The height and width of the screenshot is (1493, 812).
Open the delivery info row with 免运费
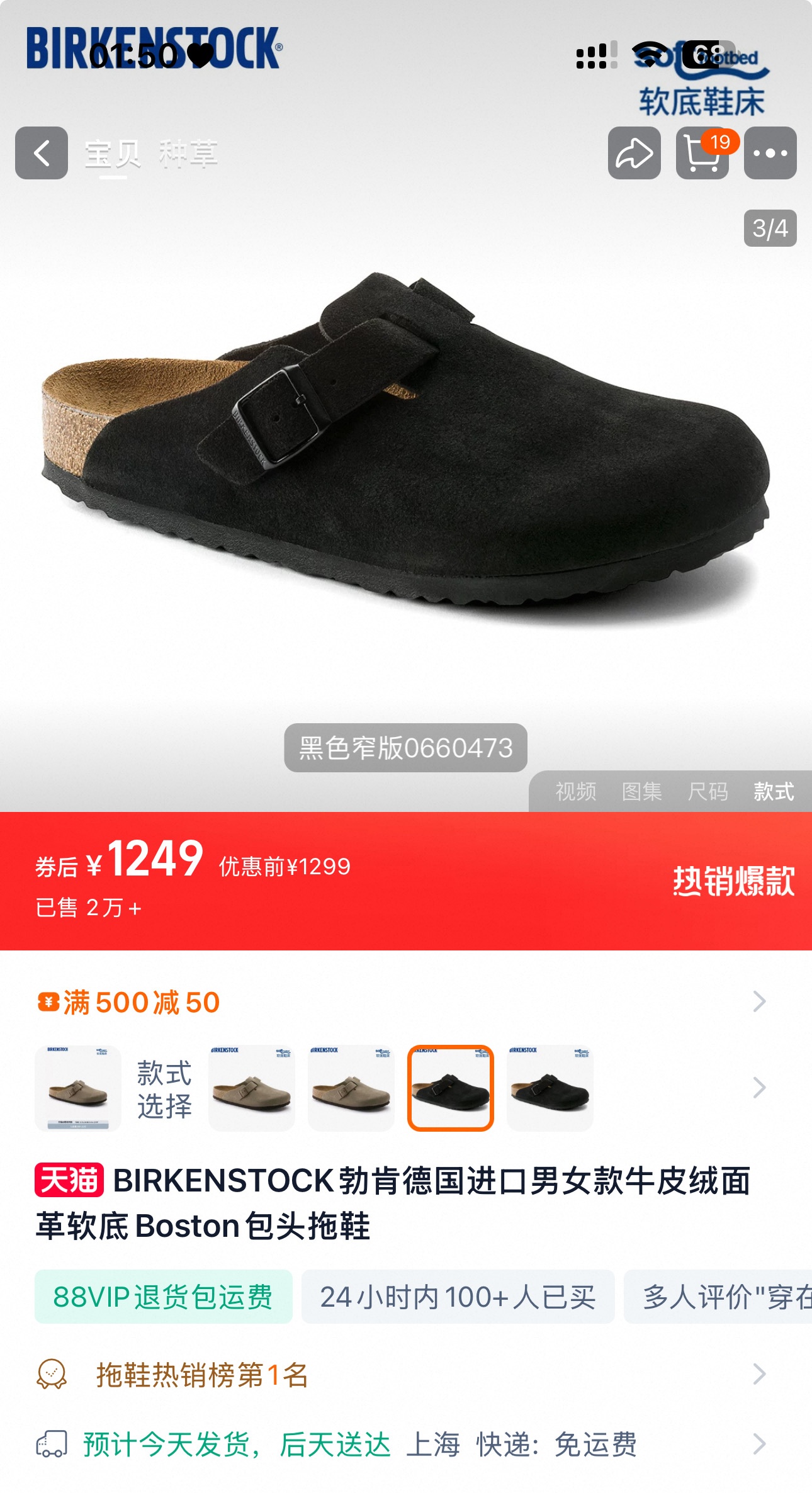(x=403, y=1444)
